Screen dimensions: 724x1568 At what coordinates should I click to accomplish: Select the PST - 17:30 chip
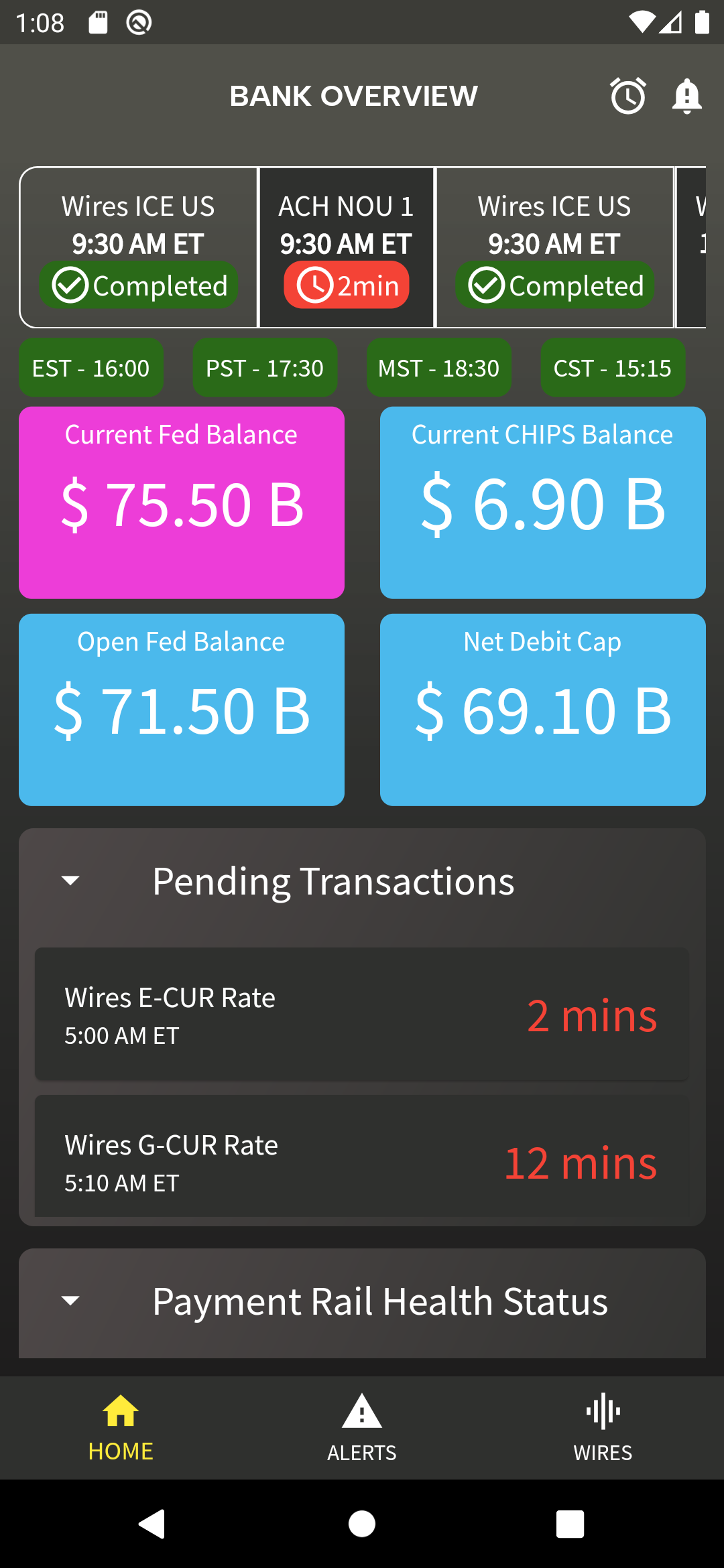coord(265,367)
